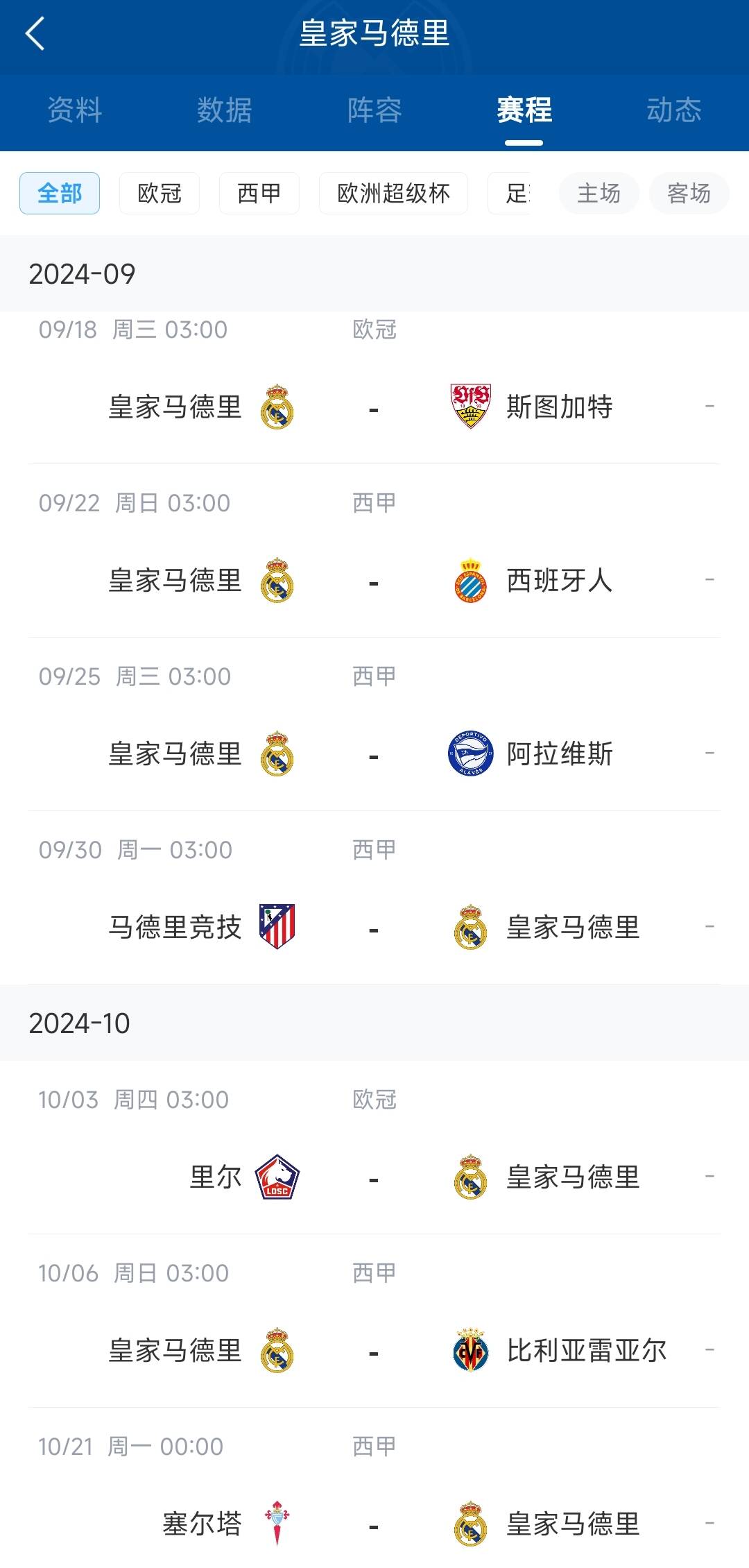Open the 马德里竞技 derby match

374,928
